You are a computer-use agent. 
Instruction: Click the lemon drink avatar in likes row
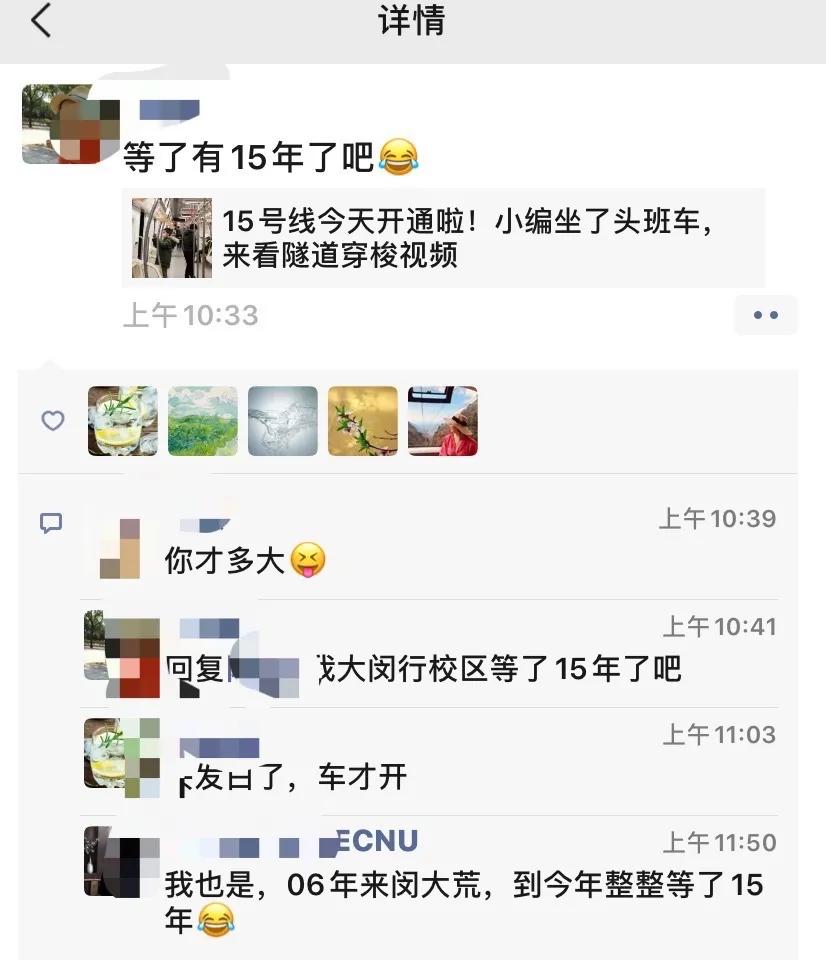click(121, 420)
